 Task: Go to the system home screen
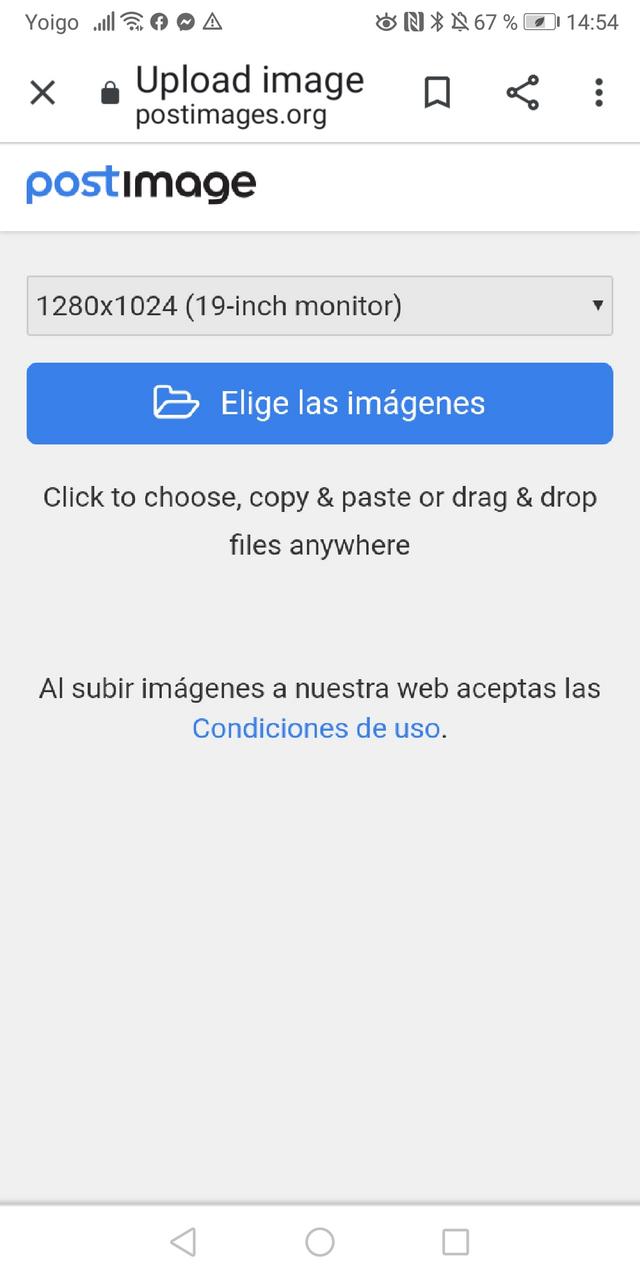(x=320, y=1242)
